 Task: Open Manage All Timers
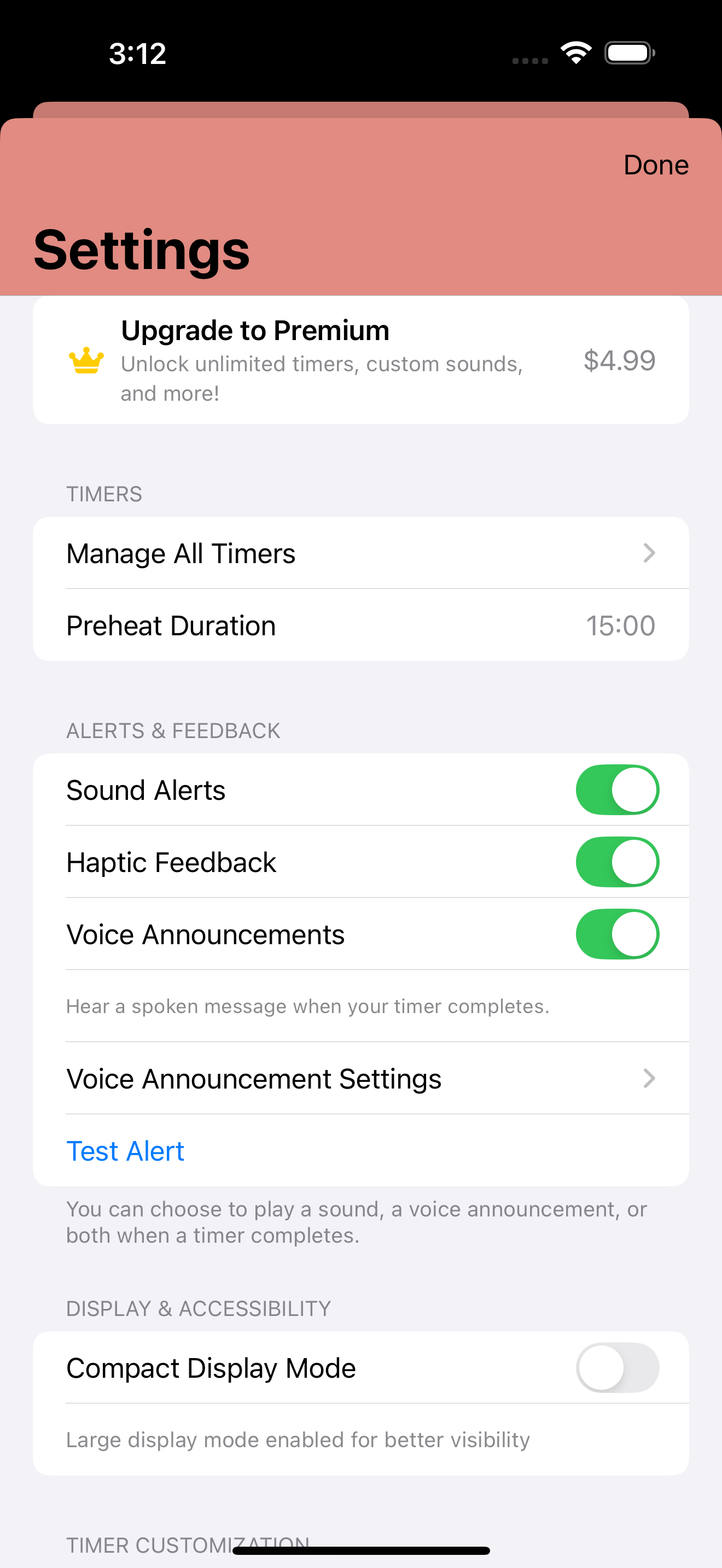360,553
